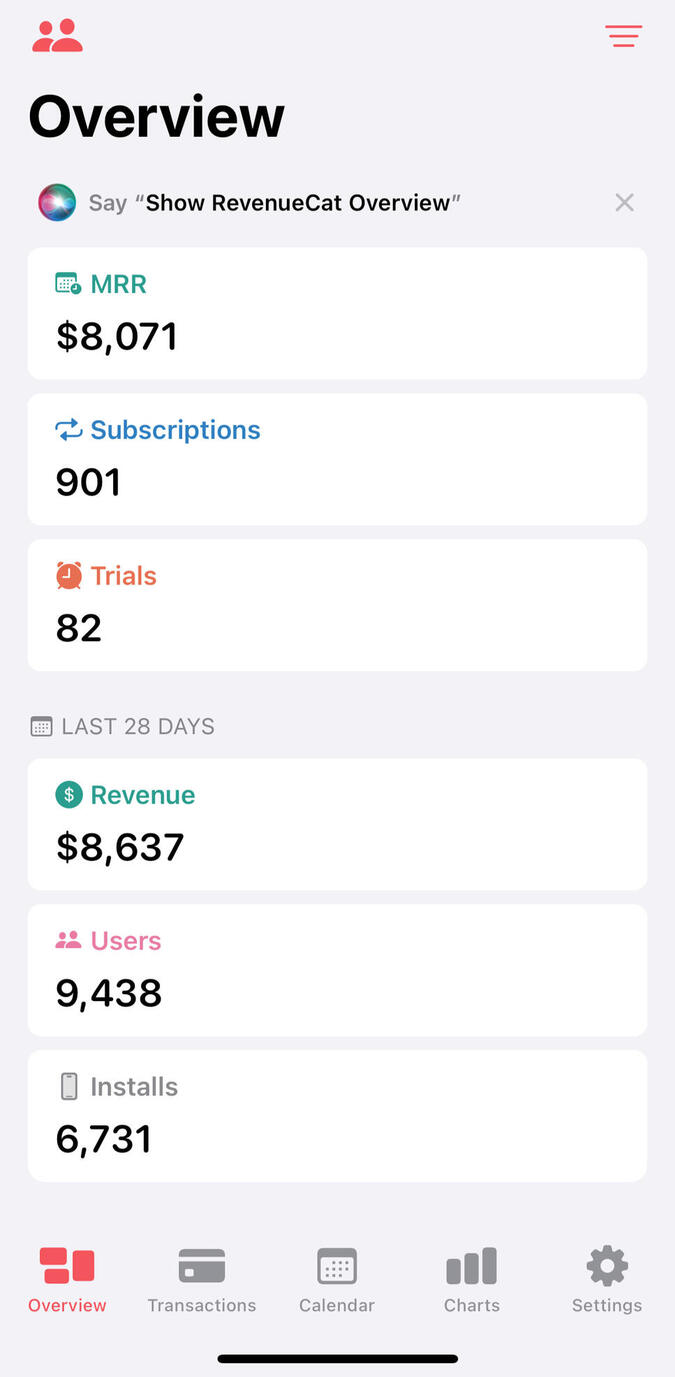
Task: Open the people icon at top left
Action: 57,36
